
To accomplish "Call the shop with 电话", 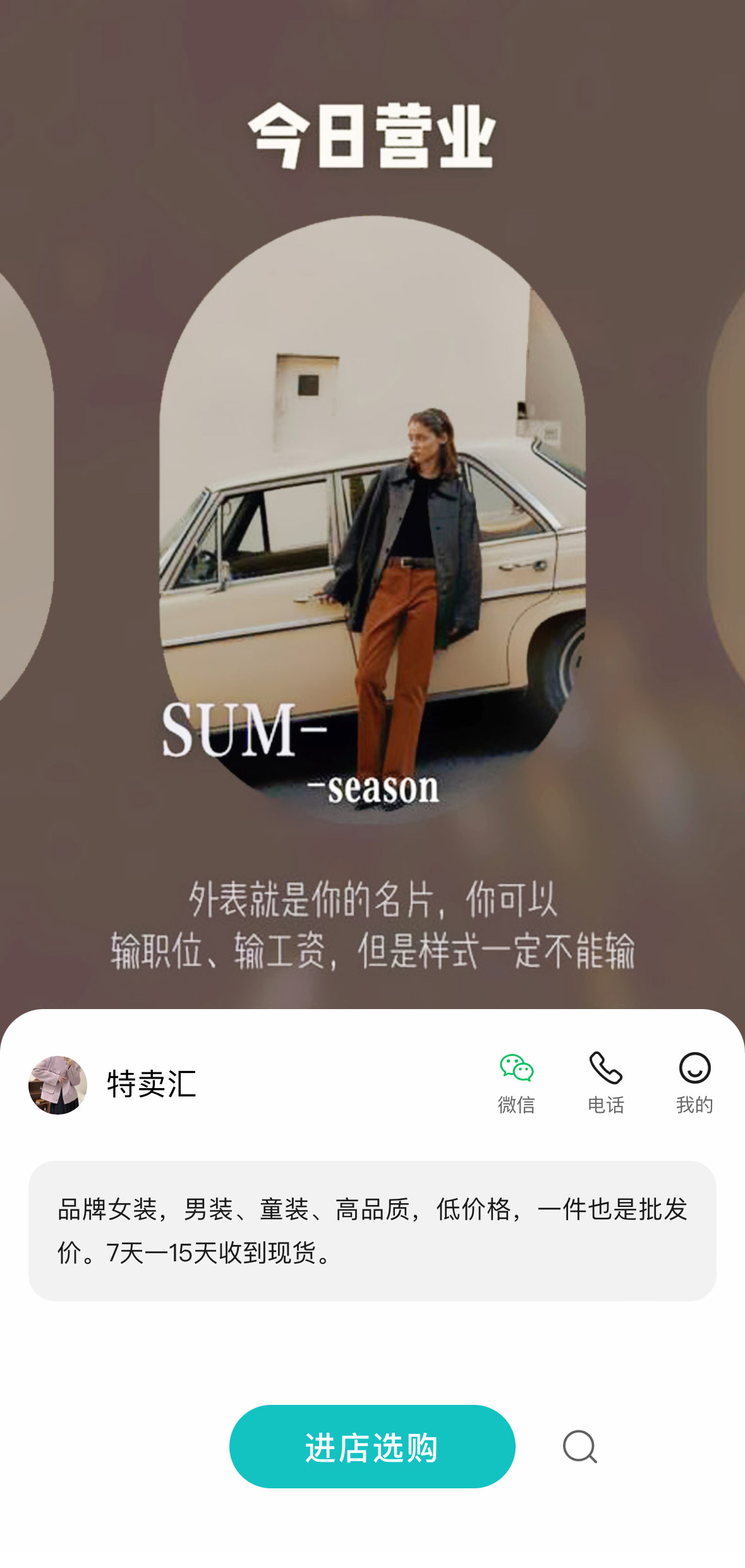I will [606, 1084].
